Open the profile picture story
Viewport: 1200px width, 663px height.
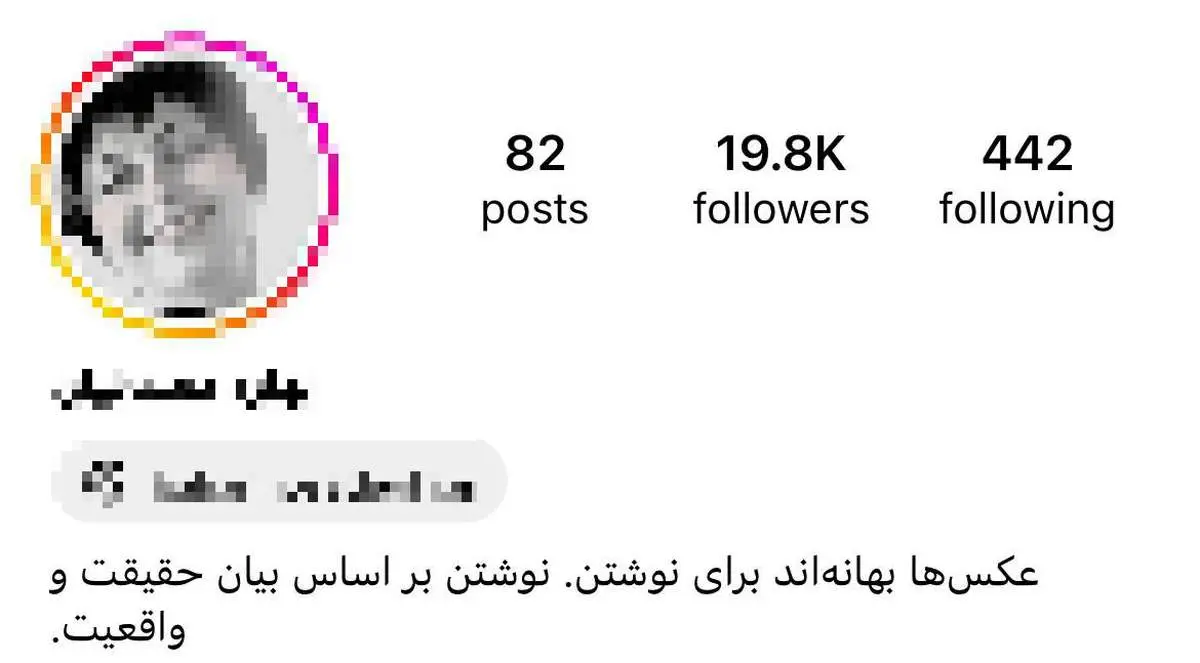[190, 185]
